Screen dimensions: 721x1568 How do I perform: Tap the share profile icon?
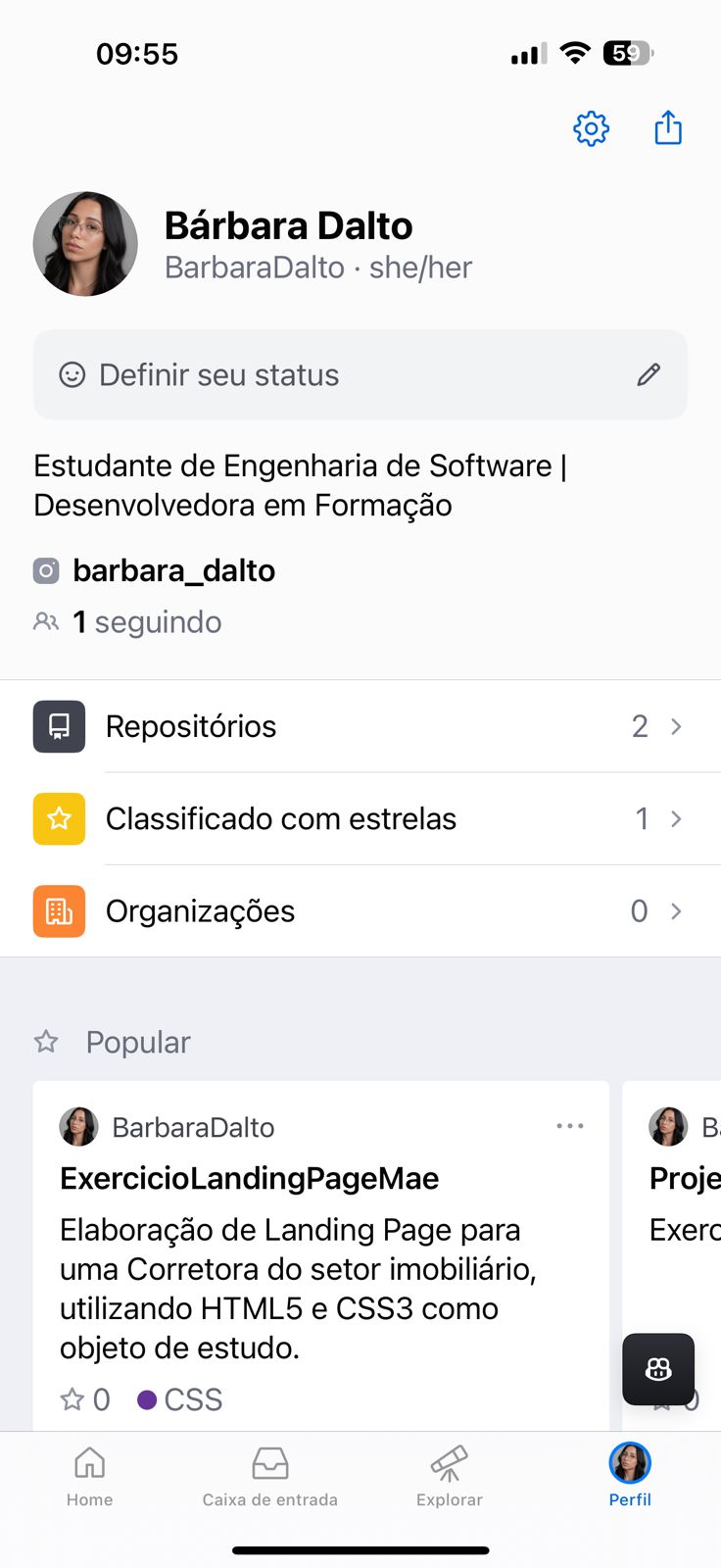coord(668,127)
